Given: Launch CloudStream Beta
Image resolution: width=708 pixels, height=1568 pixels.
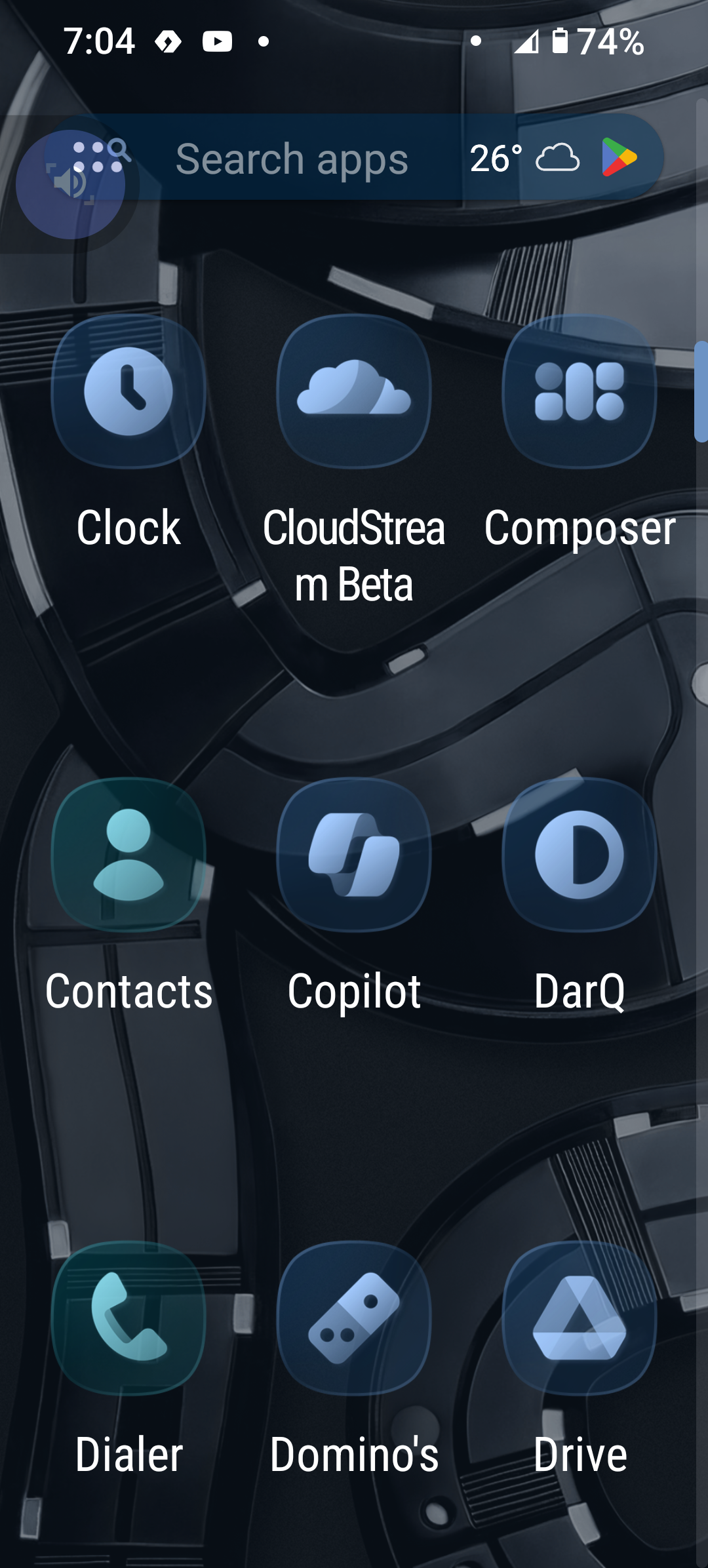Looking at the screenshot, I should tap(354, 391).
